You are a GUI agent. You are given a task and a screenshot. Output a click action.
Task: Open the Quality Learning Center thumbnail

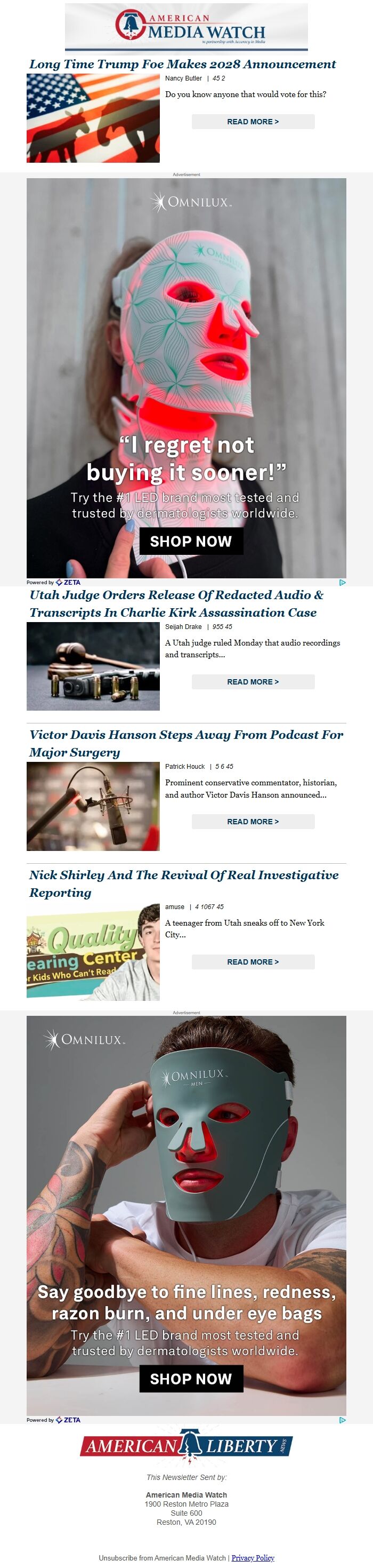click(x=93, y=952)
